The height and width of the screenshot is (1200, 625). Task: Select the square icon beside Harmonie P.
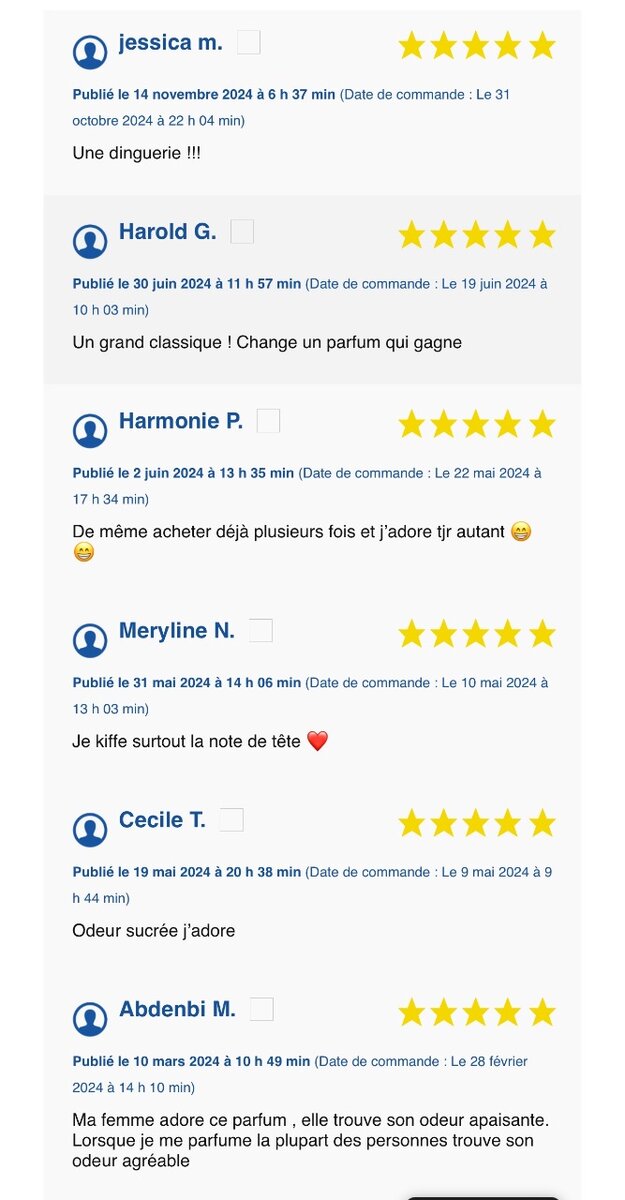268,421
